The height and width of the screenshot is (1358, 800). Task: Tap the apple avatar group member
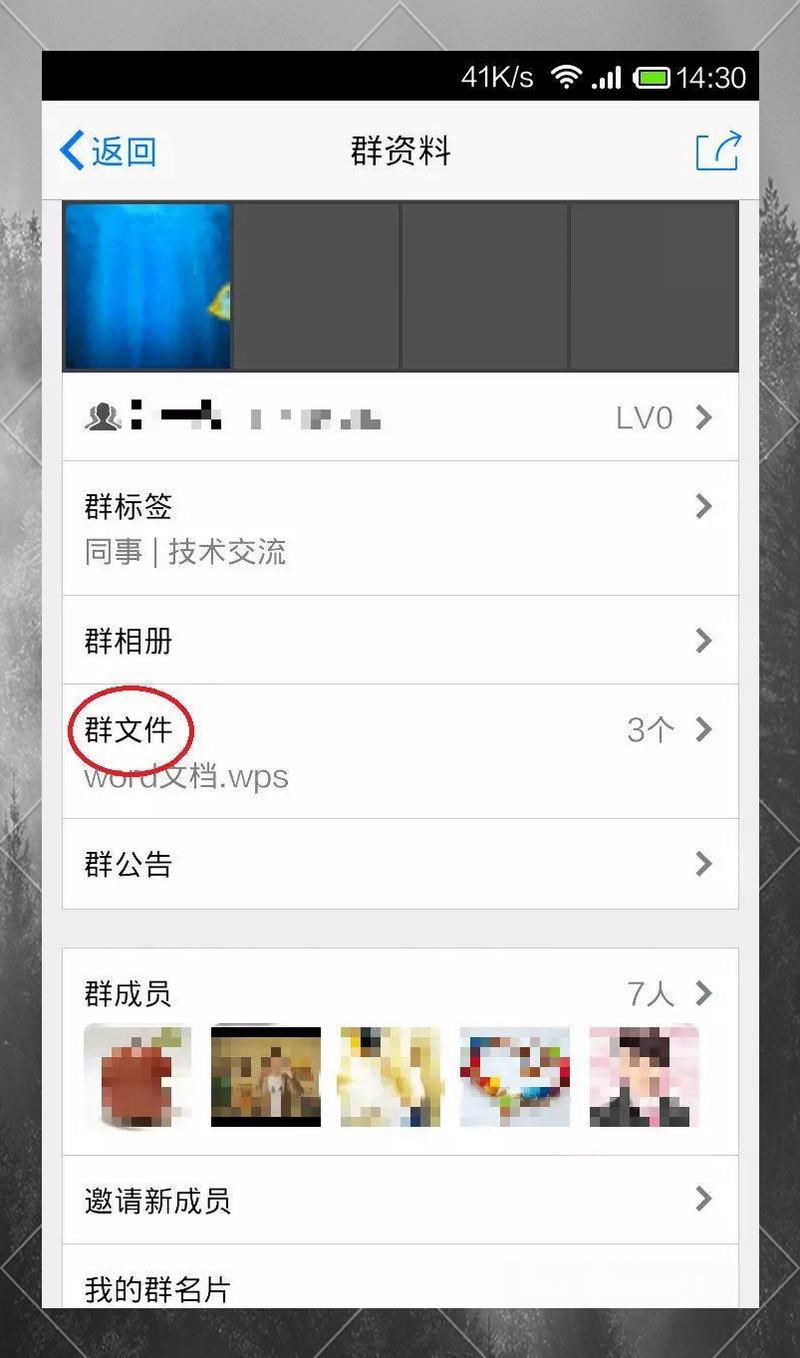tap(138, 1077)
